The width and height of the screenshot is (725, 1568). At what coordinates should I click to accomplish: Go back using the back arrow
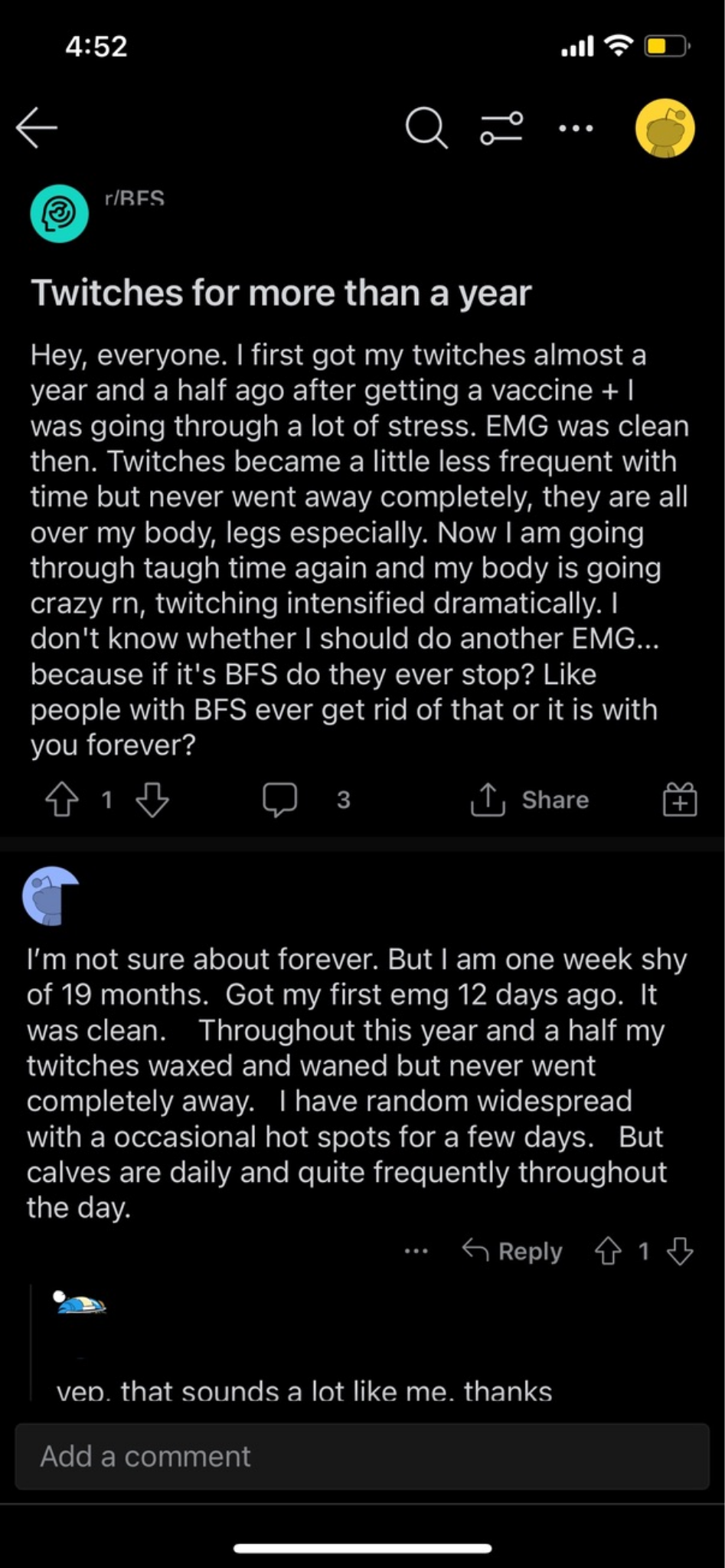click(36, 127)
